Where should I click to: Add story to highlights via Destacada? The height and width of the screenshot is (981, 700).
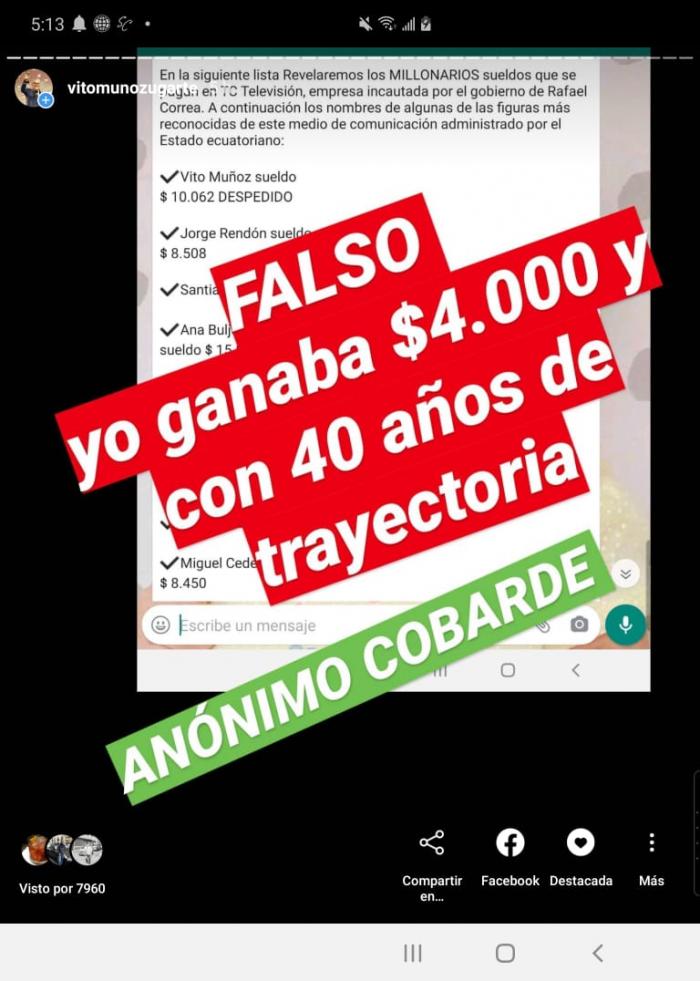580,857
